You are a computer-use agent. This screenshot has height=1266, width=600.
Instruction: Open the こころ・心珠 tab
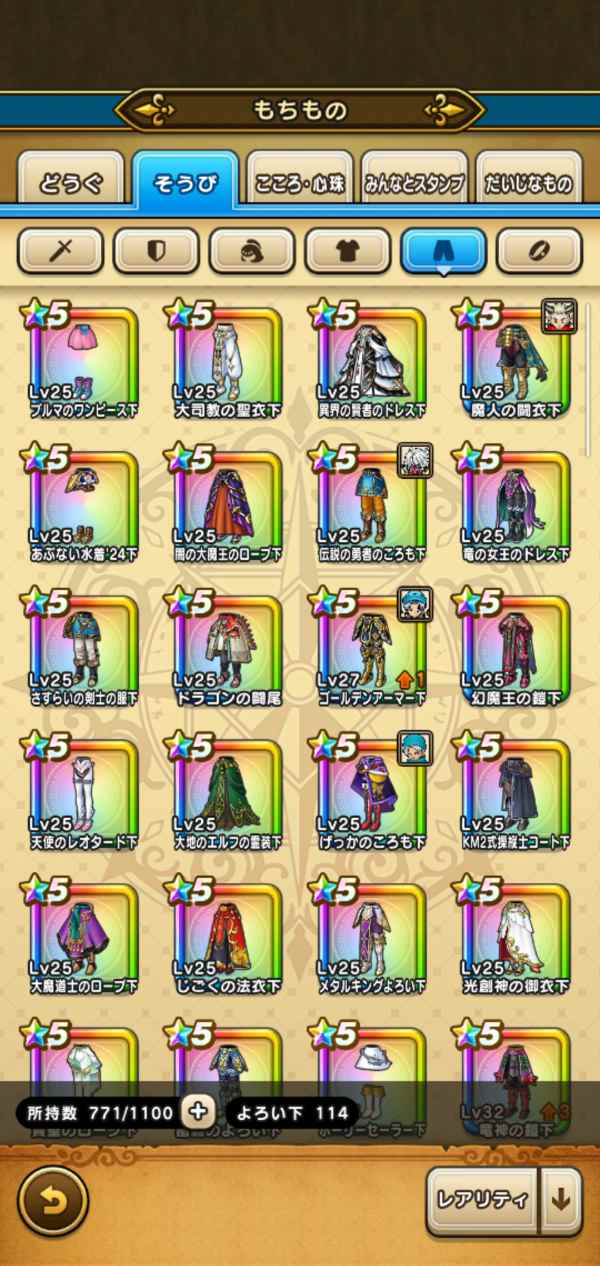coord(299,183)
